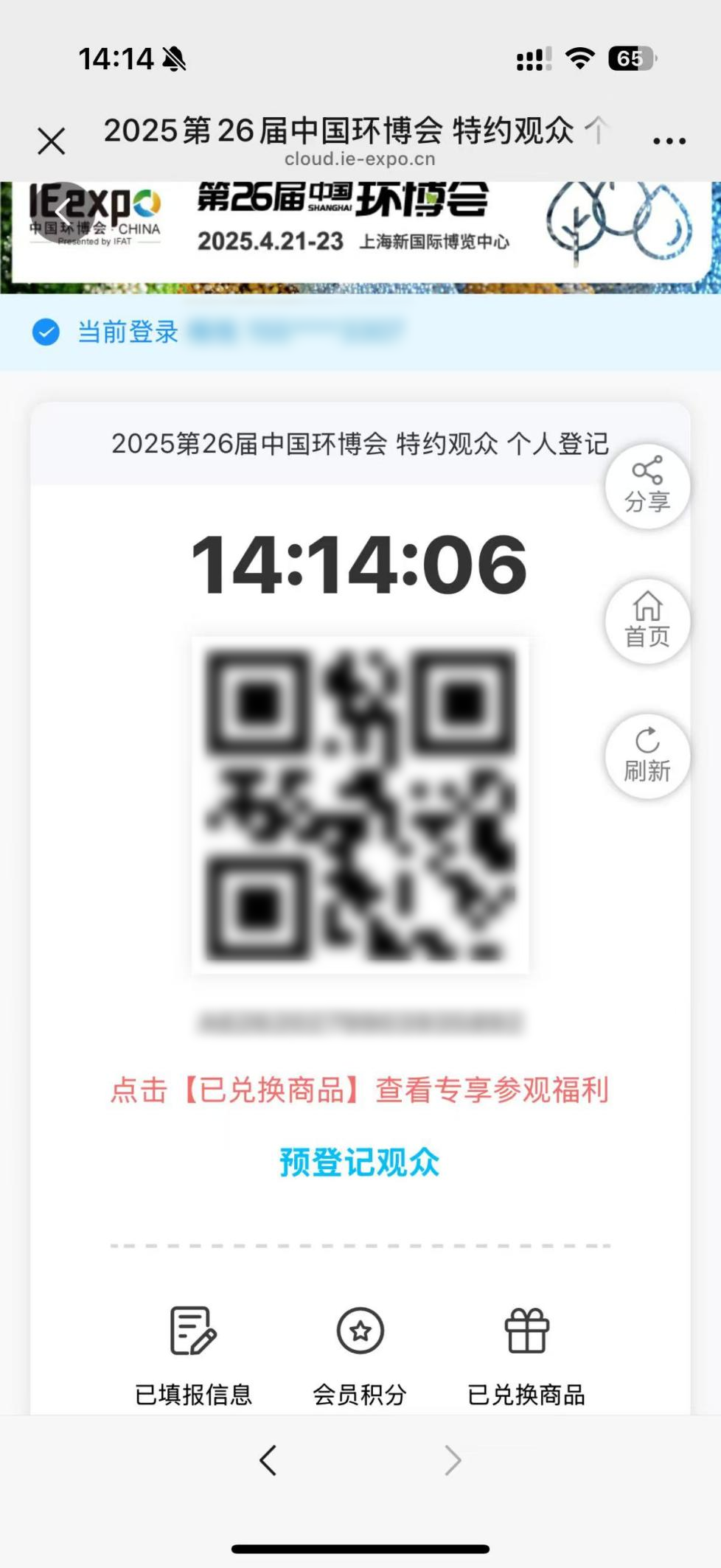This screenshot has height=1568, width=721.
Task: Tap the banner's left arrow
Action: pos(62,215)
